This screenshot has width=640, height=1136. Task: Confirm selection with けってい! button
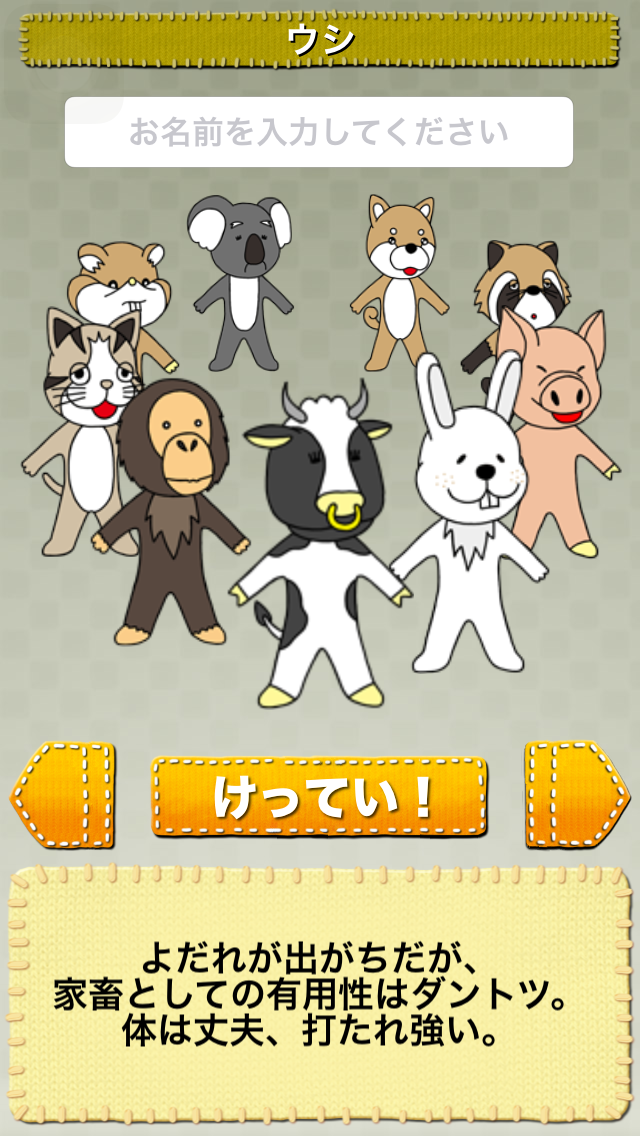[x=319, y=796]
